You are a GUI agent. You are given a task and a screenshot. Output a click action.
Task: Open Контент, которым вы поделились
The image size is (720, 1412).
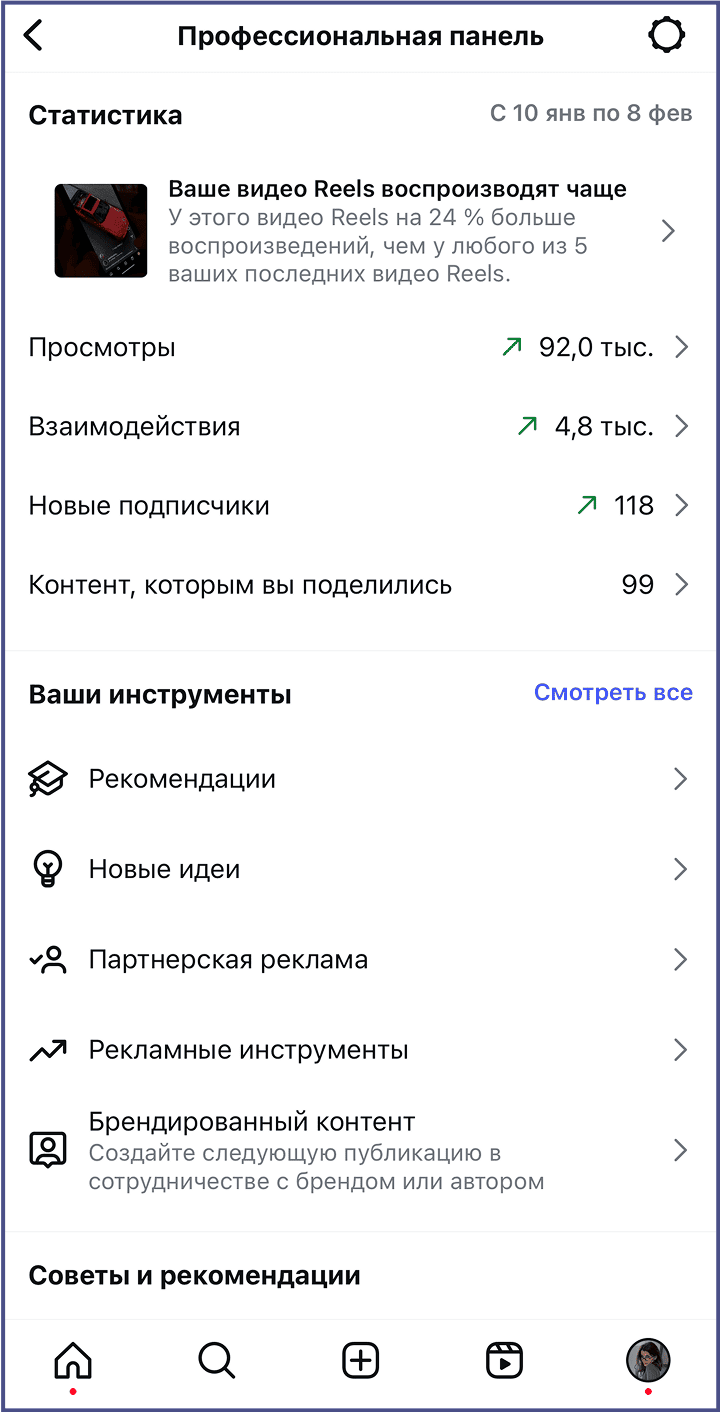tap(360, 584)
